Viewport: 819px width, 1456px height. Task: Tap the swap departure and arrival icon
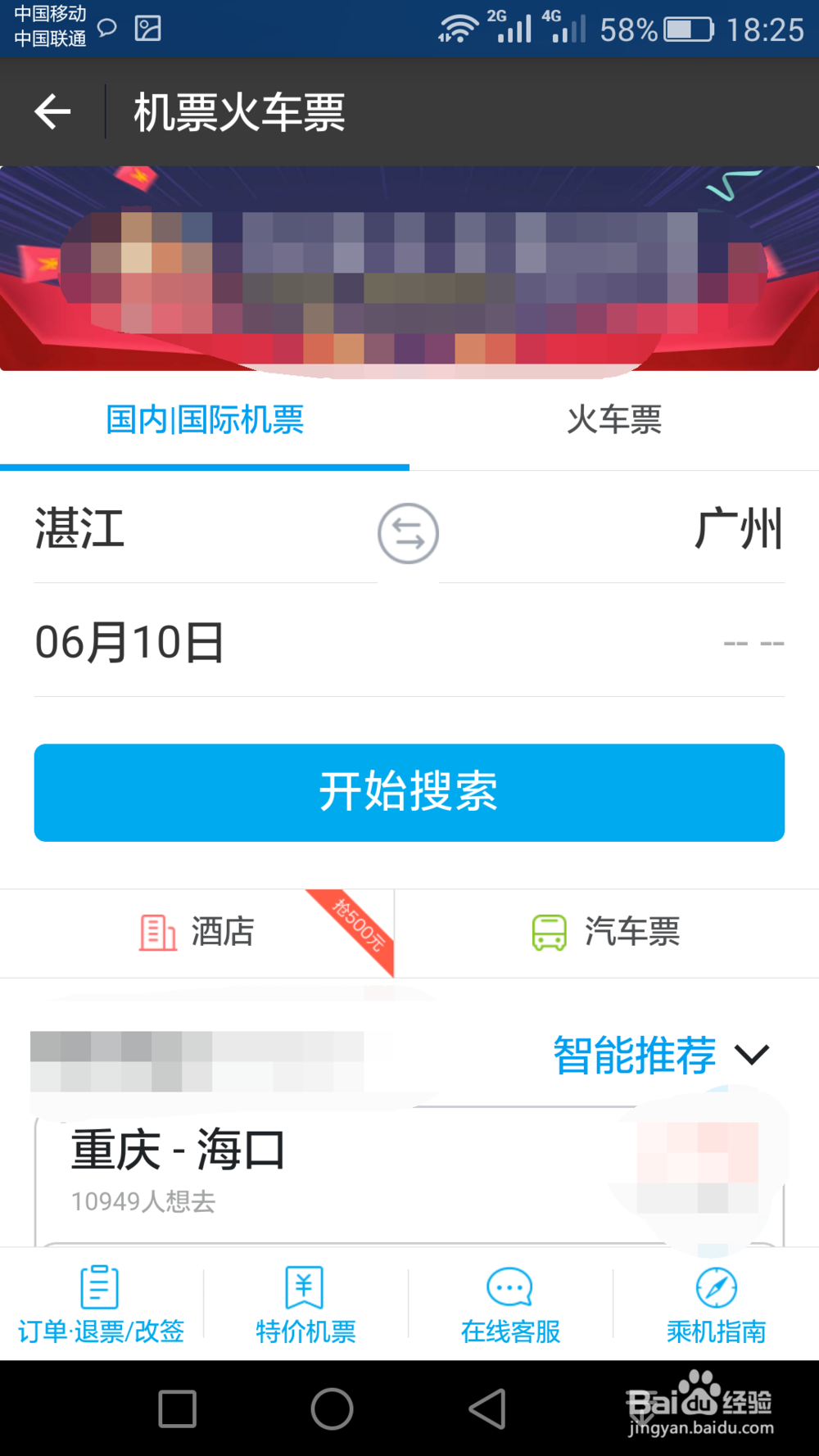[x=408, y=533]
